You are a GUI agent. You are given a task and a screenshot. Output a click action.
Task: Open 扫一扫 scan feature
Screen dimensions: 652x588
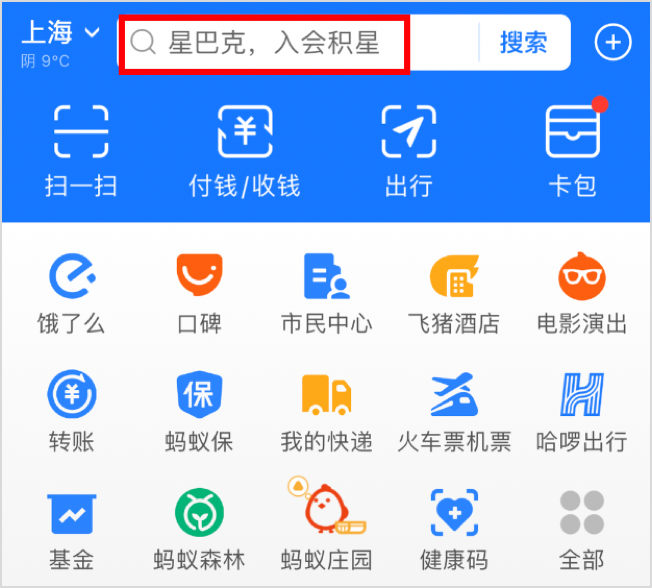tap(80, 150)
